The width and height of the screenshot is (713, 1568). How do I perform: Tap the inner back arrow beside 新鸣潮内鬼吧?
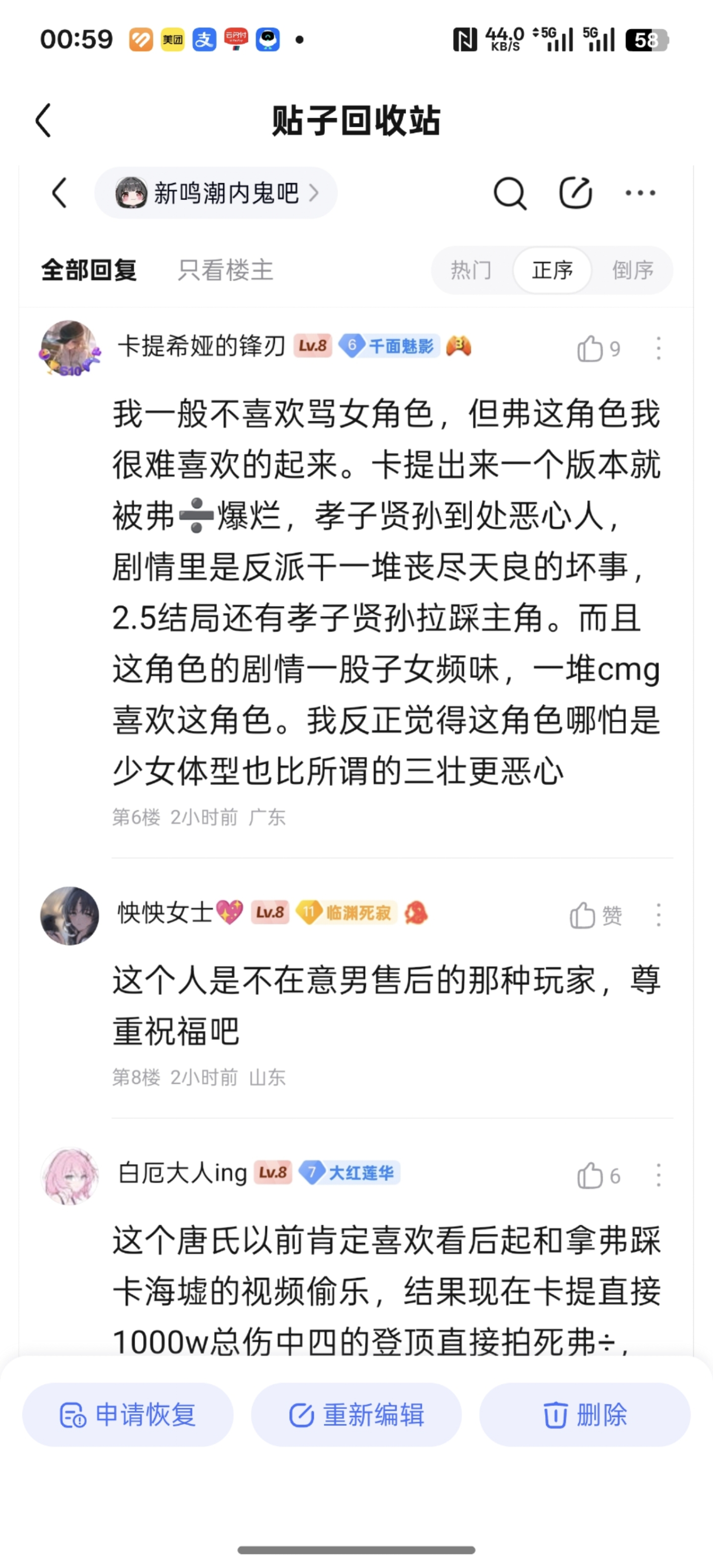point(60,193)
